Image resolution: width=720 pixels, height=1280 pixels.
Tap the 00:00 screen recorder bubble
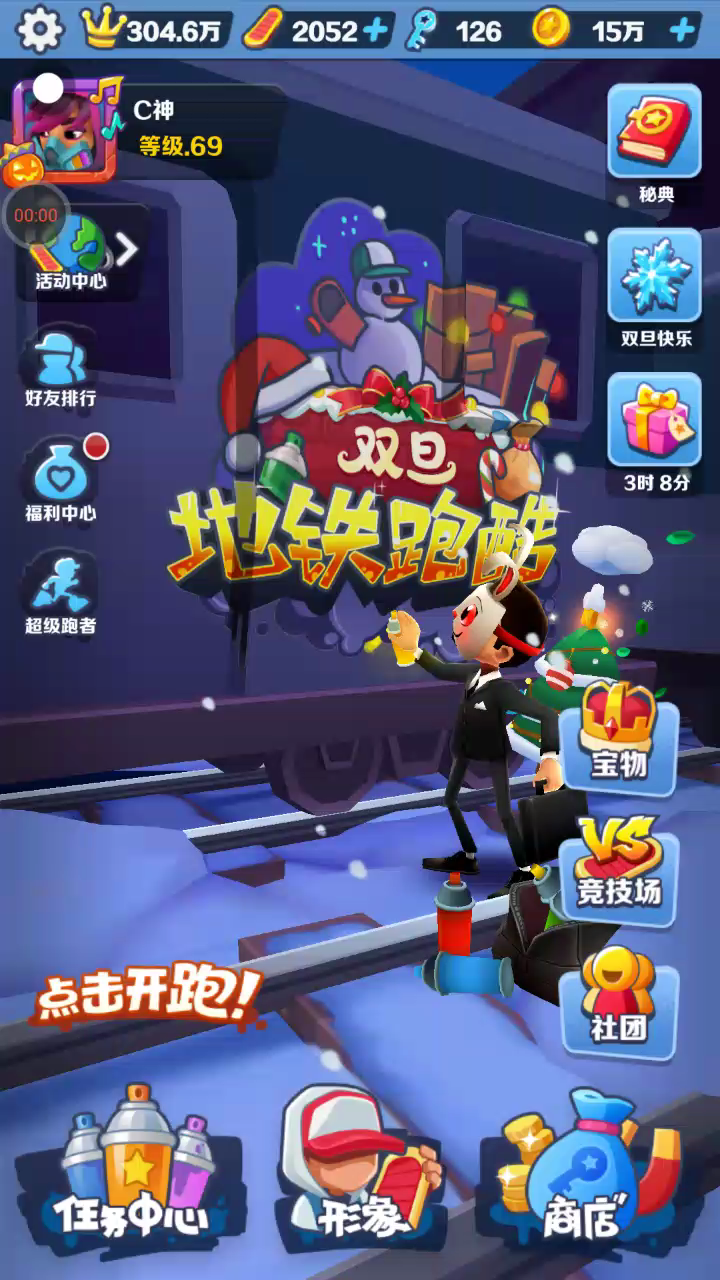(35, 215)
